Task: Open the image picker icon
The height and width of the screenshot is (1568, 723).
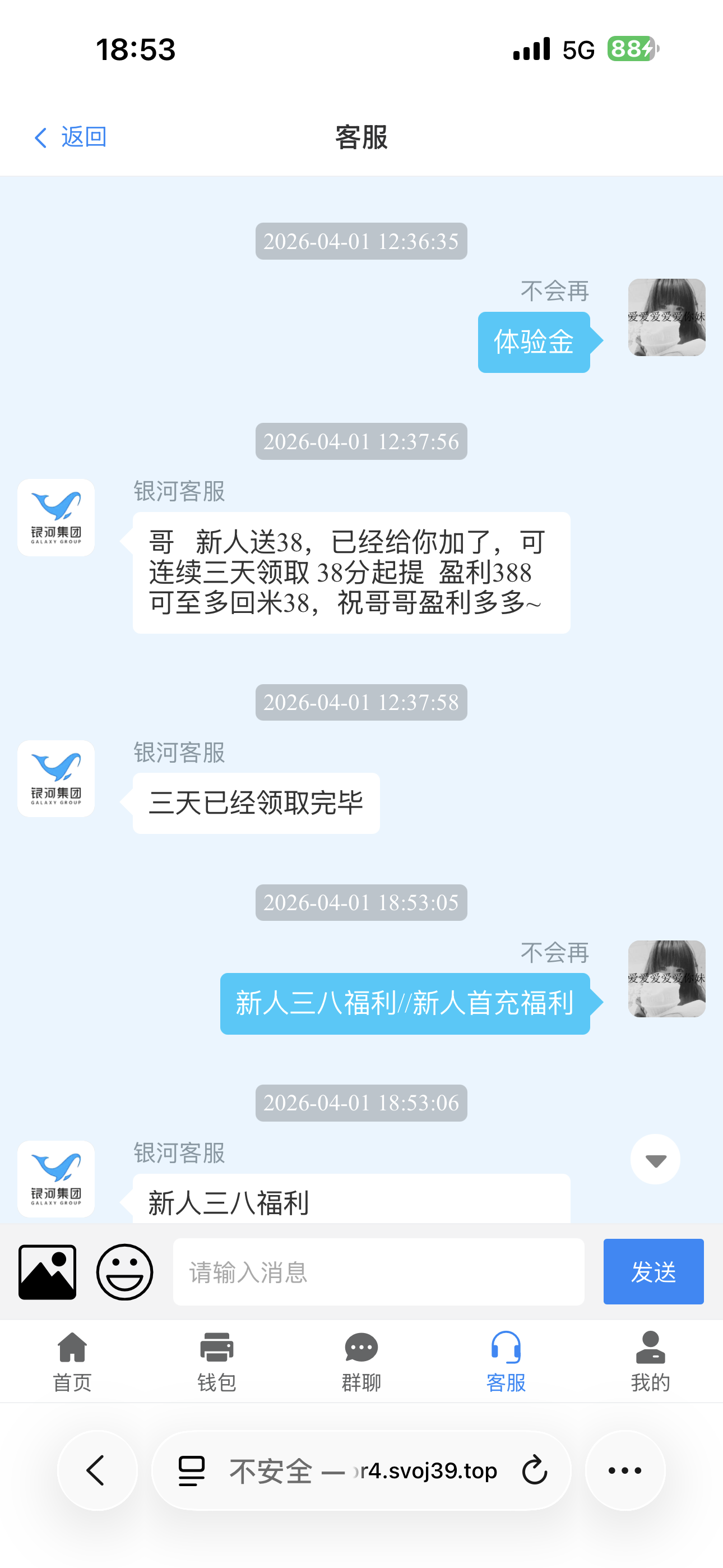Action: pos(48,1271)
